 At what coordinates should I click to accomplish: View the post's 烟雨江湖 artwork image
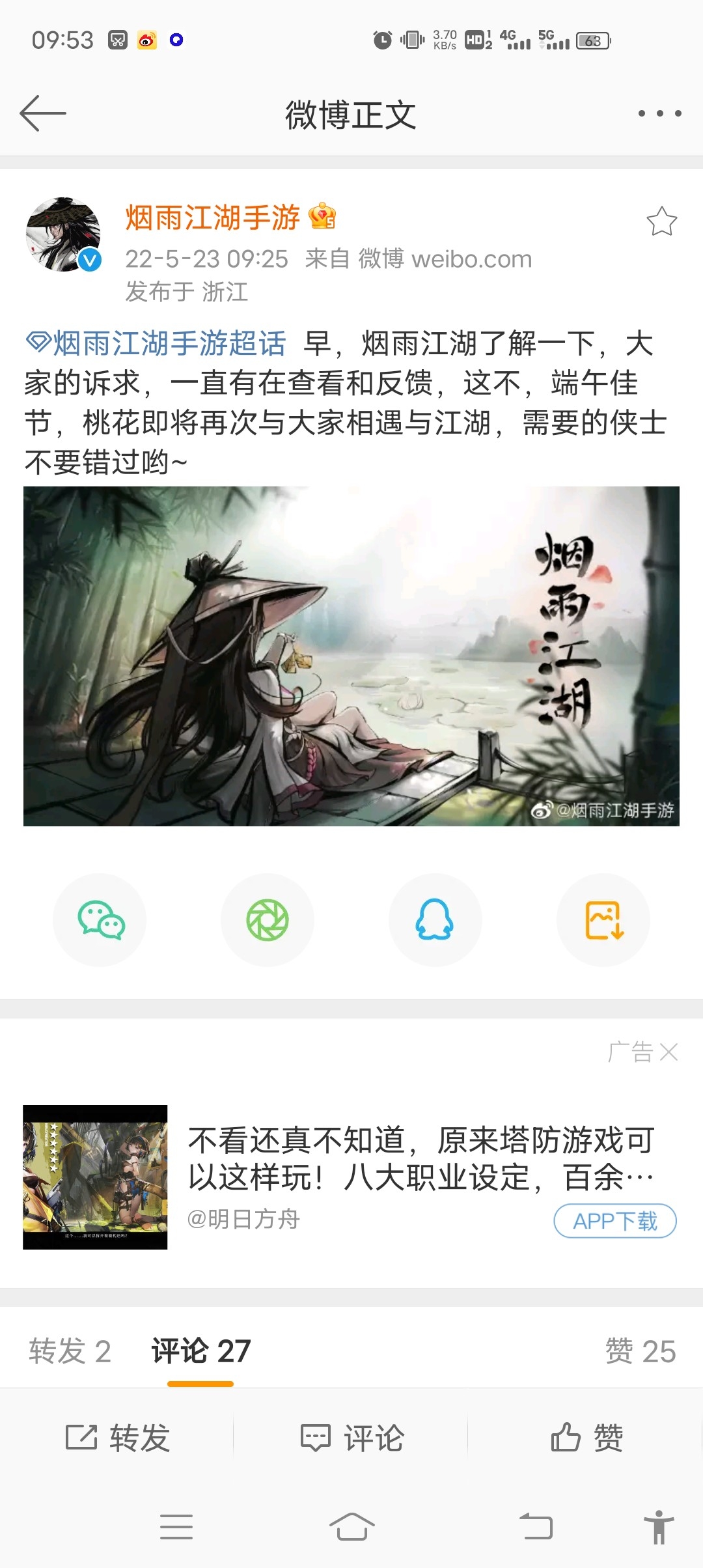point(351,656)
